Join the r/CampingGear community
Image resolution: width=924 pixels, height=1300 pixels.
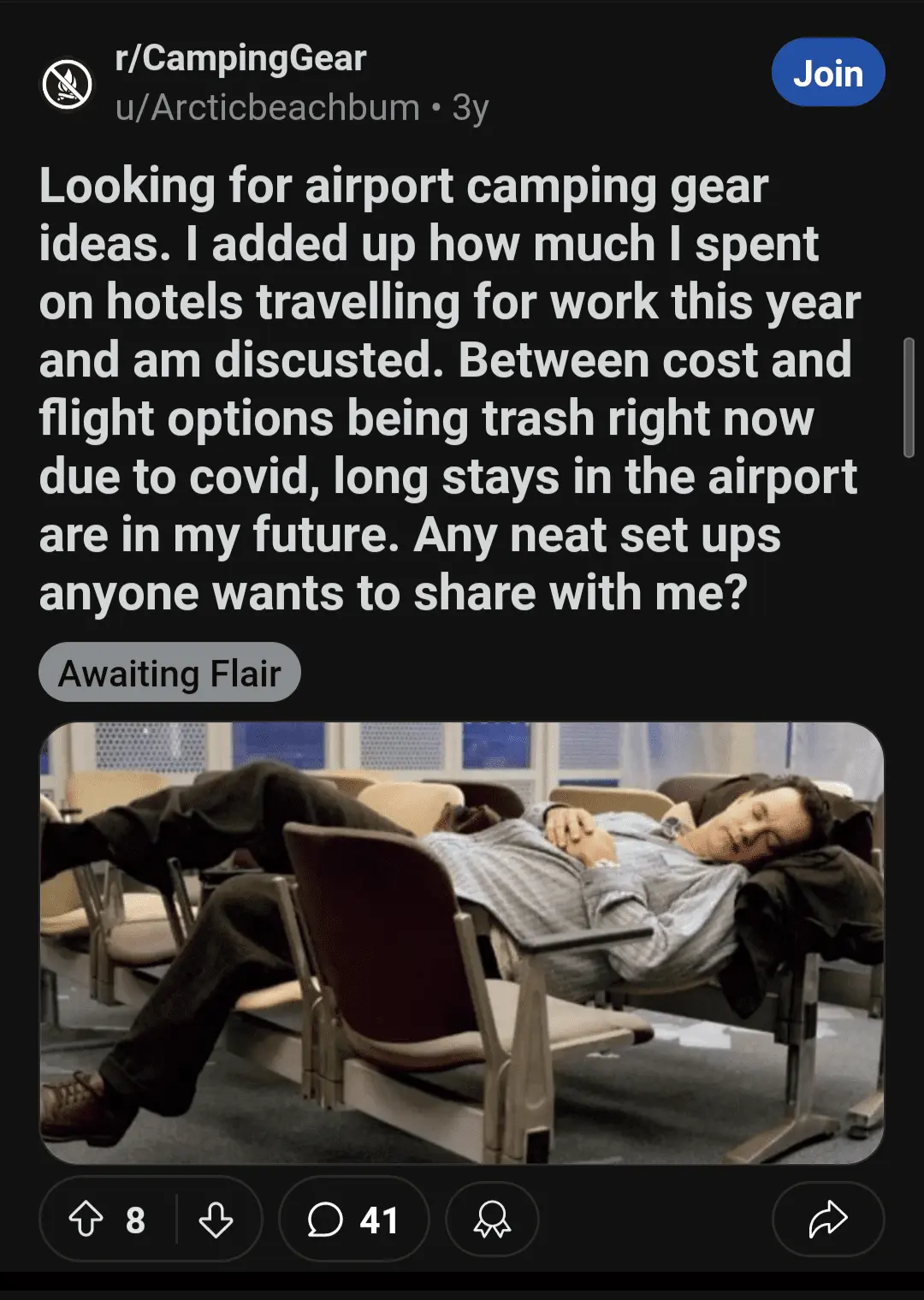(828, 73)
